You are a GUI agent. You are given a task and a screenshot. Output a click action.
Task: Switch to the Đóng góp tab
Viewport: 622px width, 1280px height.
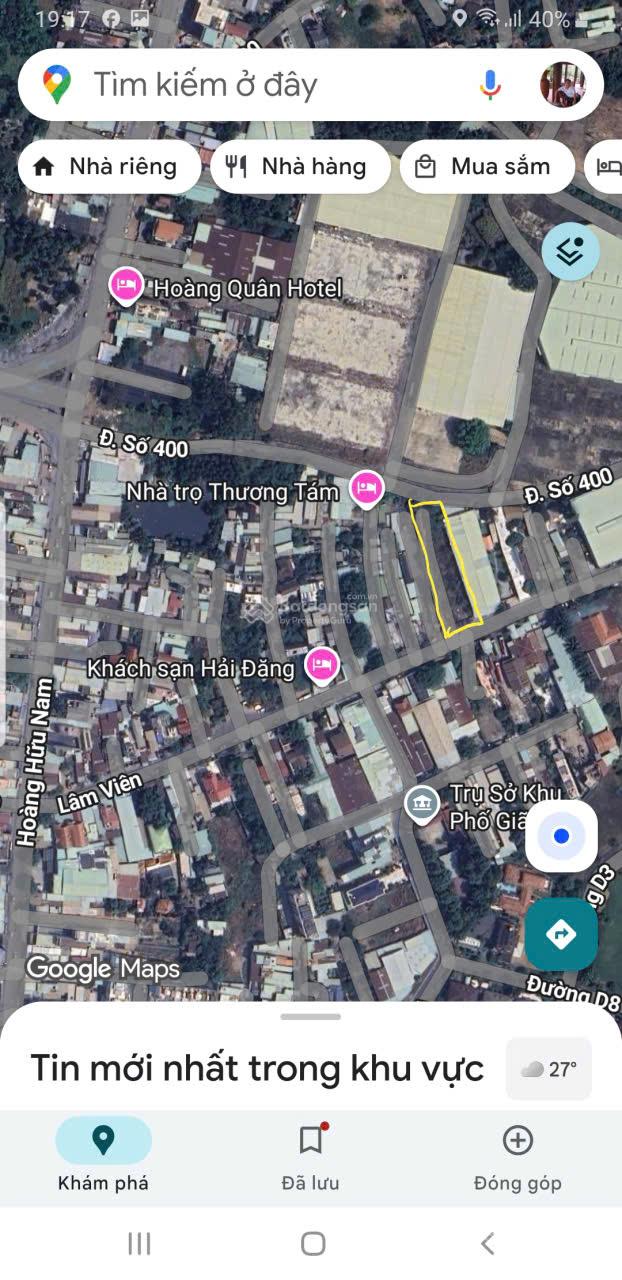517,1155
